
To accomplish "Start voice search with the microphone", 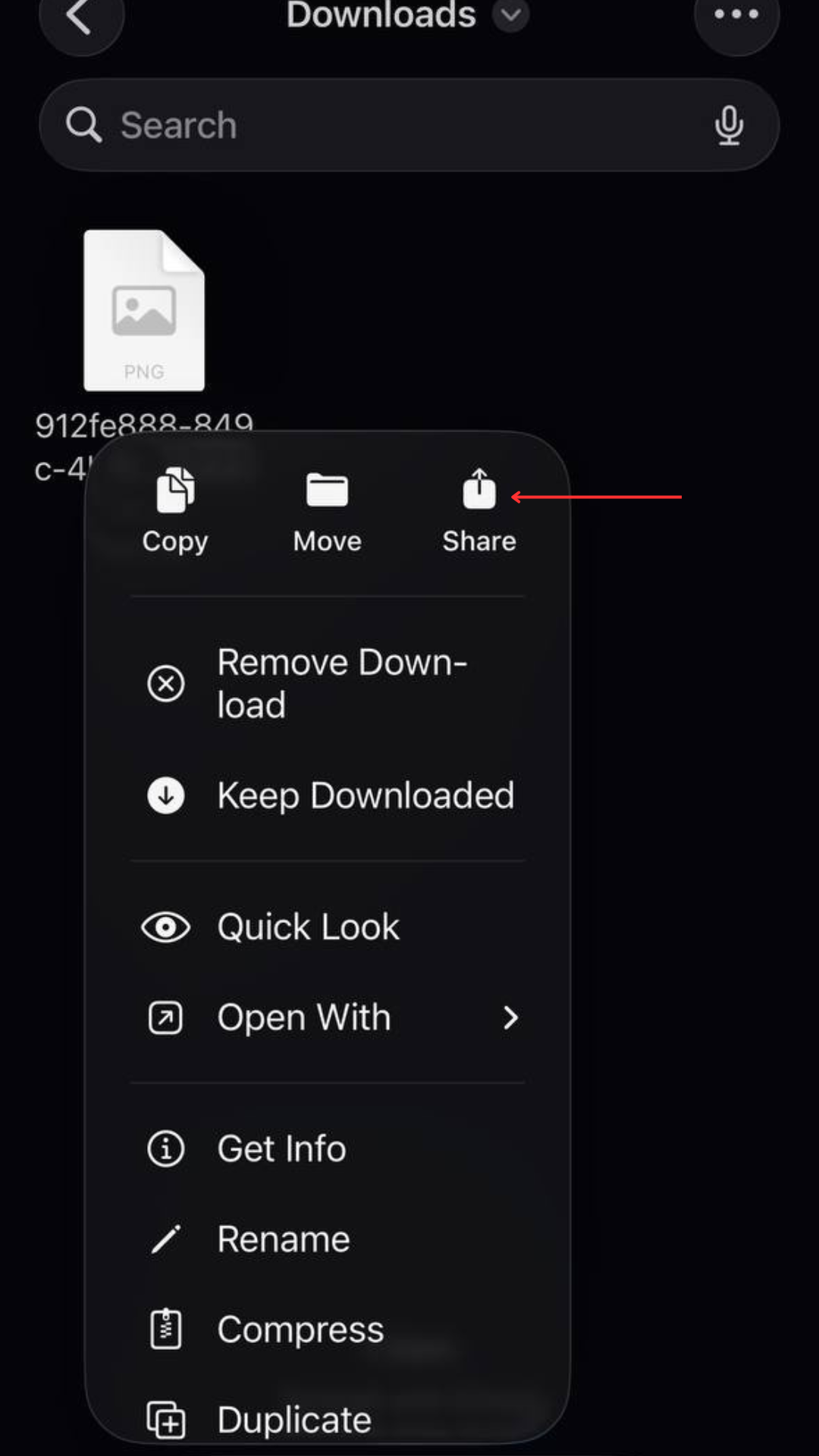I will pyautogui.click(x=729, y=125).
